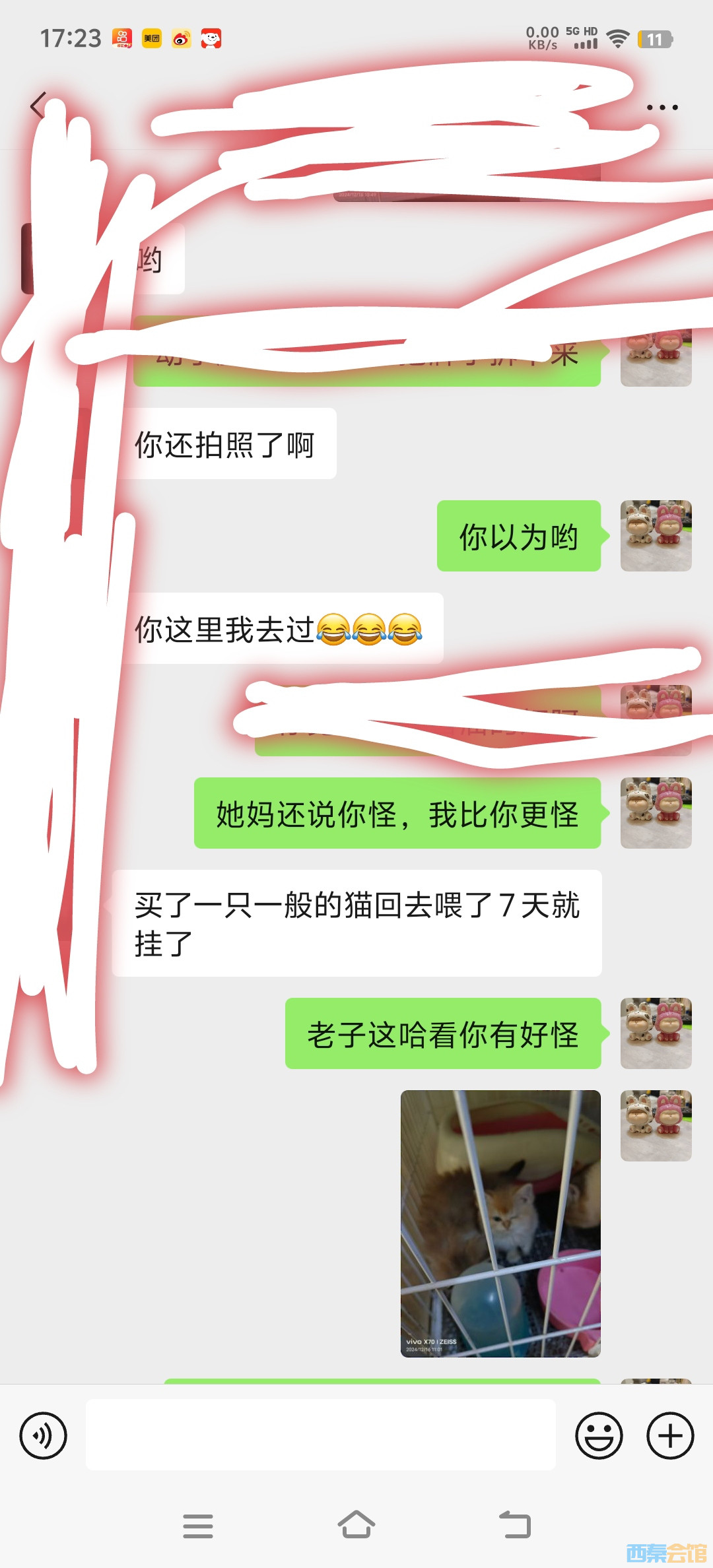Tap system home button
This screenshot has height=1568, width=713.
tap(356, 1525)
